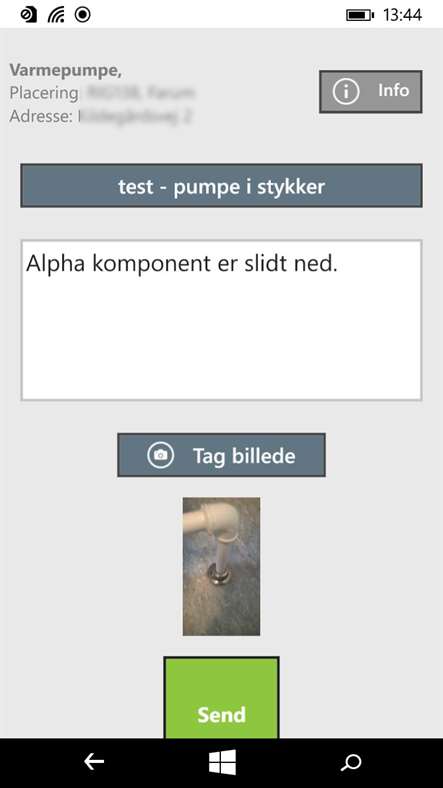443x788 pixels.
Task: Open the system search magnifier
Action: (x=351, y=762)
